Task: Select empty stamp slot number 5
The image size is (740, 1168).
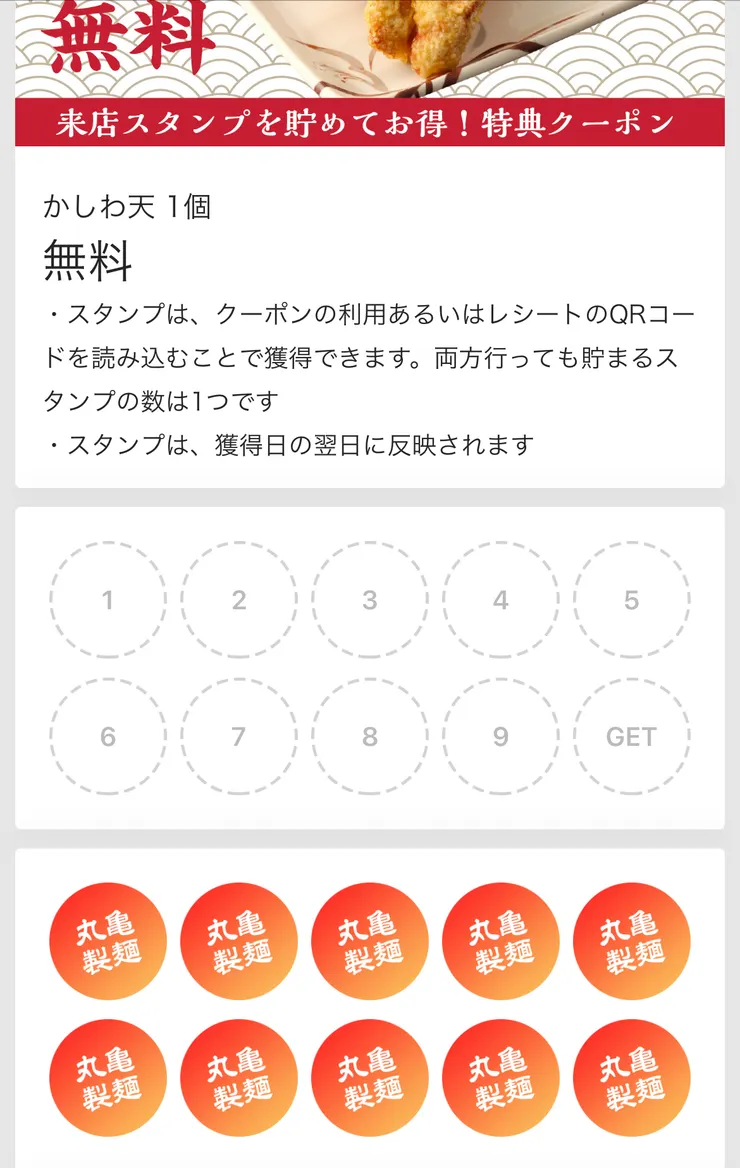Action: click(632, 600)
